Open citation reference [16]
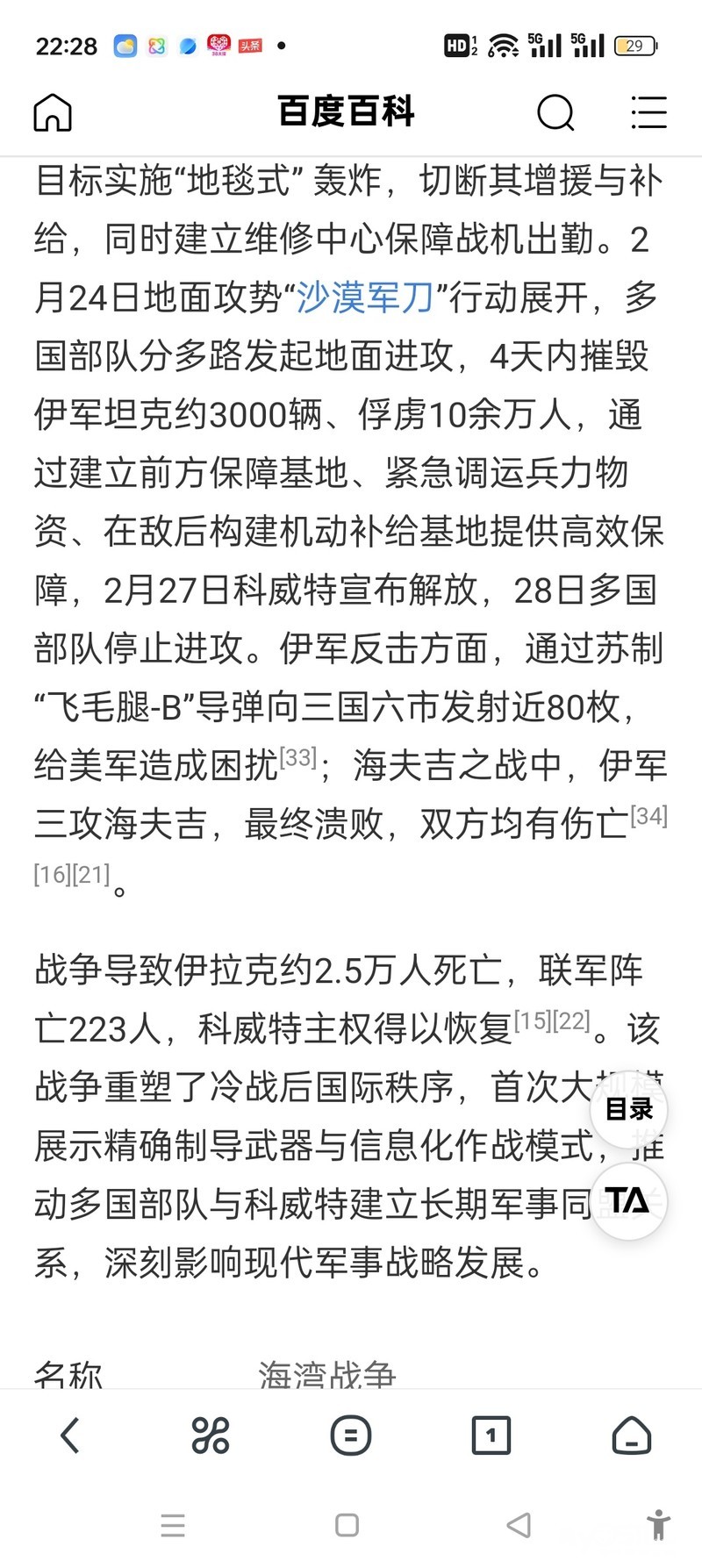Viewport: 702px width, 1568px height. pos(53,874)
